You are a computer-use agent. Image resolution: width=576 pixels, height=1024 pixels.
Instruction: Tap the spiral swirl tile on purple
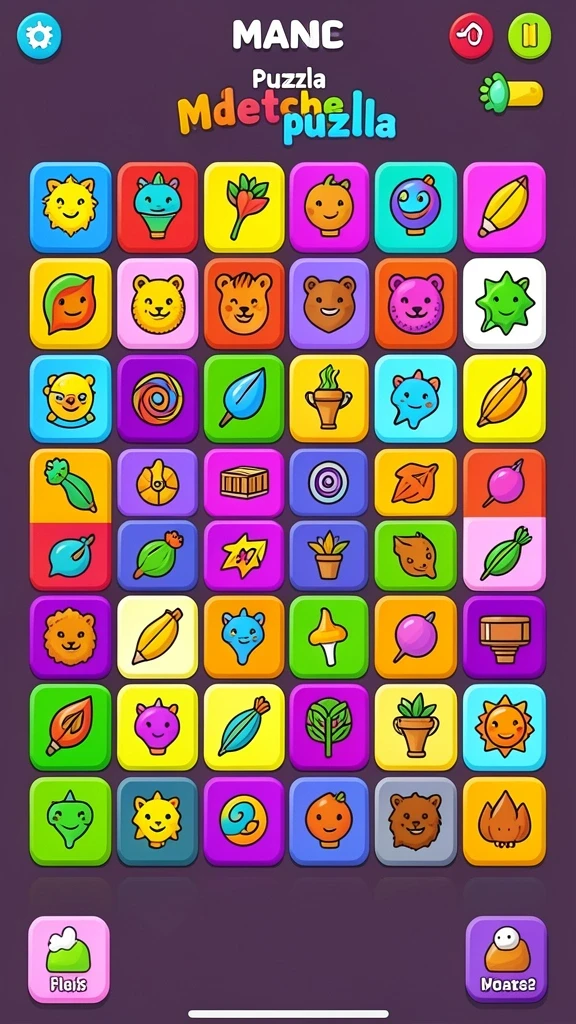click(x=157, y=398)
